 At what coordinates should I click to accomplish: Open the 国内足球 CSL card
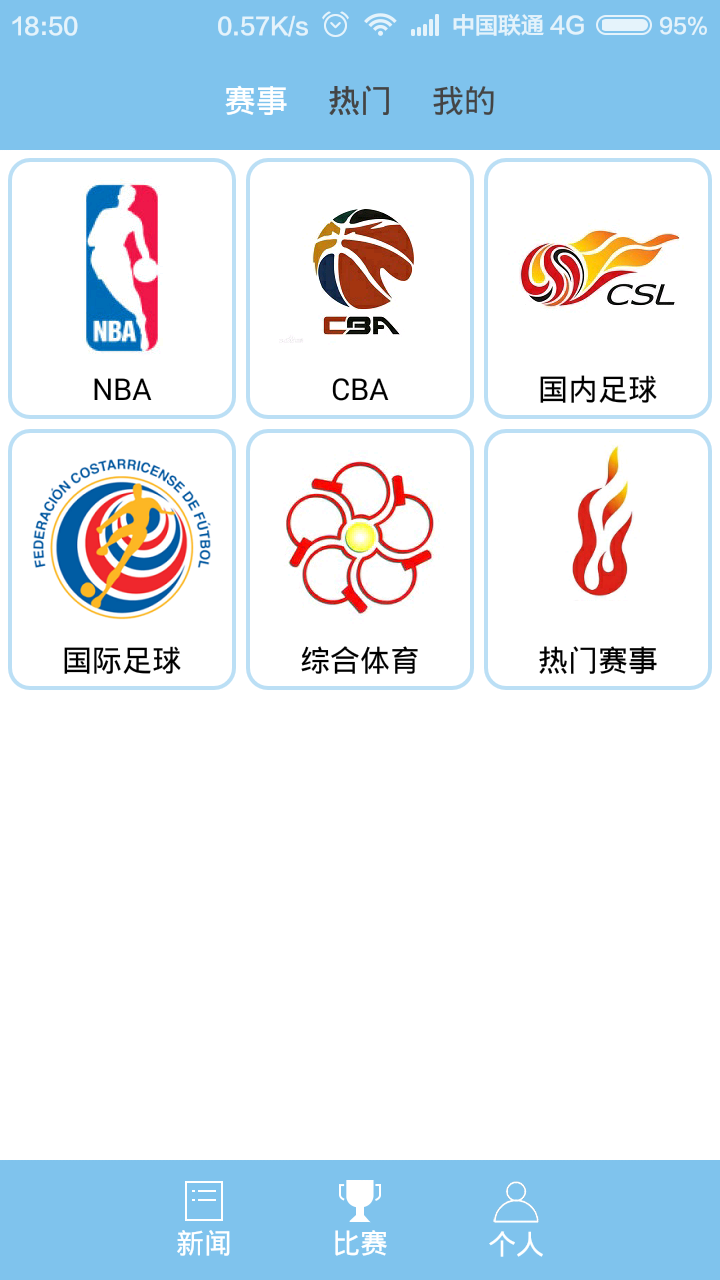click(x=598, y=288)
